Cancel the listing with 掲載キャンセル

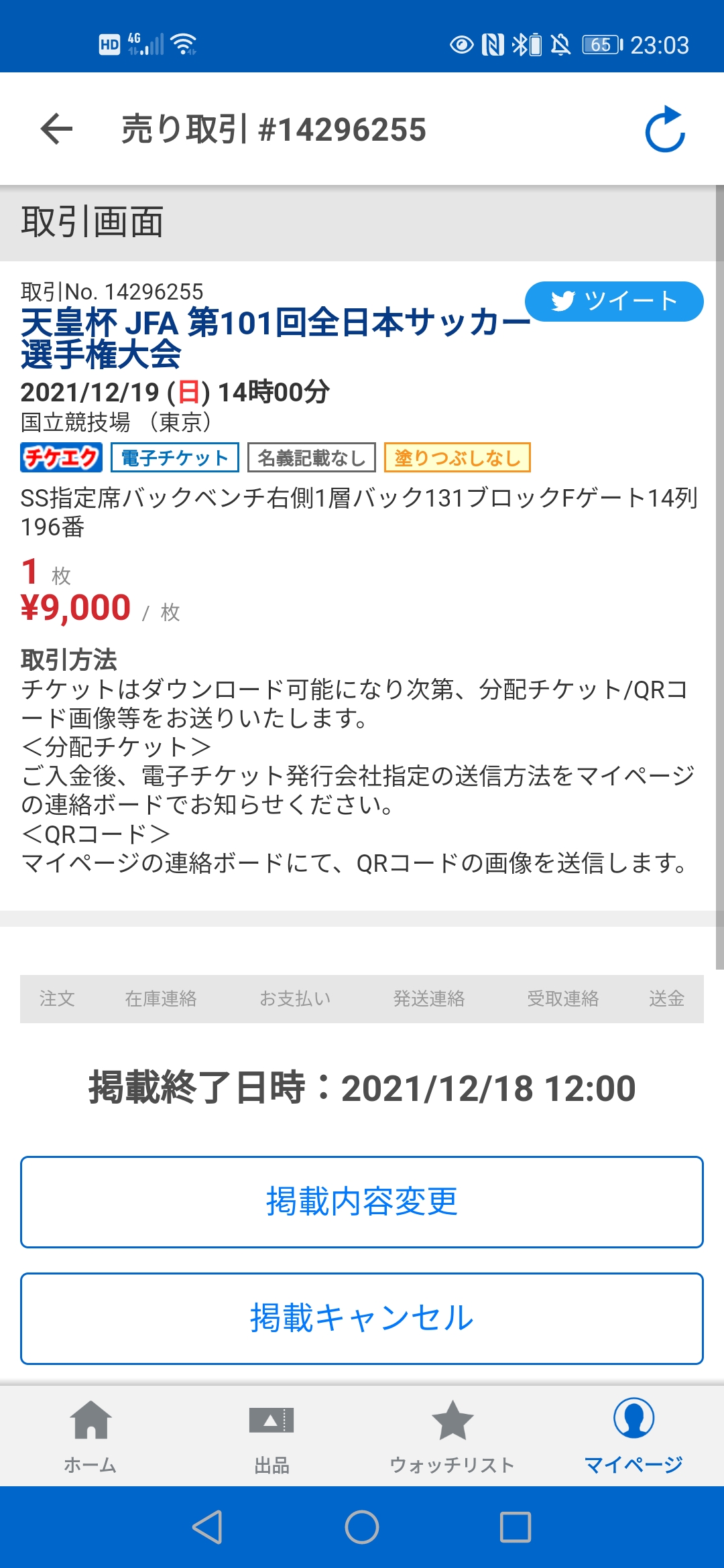[x=362, y=1318]
